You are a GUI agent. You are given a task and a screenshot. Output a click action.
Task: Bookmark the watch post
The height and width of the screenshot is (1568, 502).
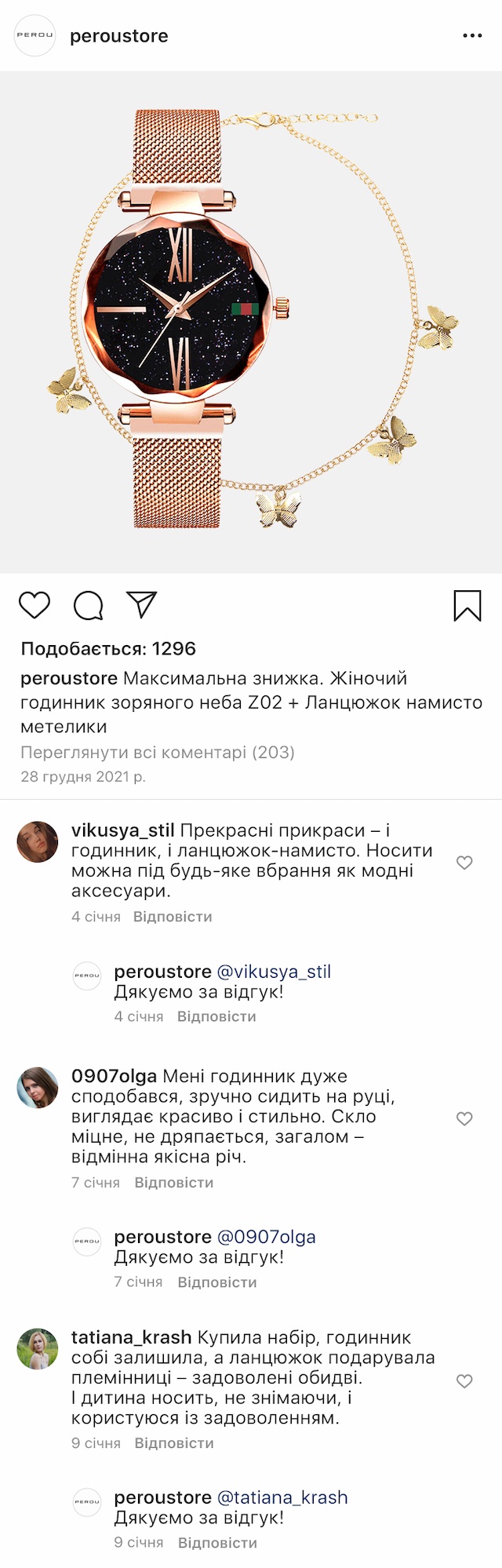(467, 606)
